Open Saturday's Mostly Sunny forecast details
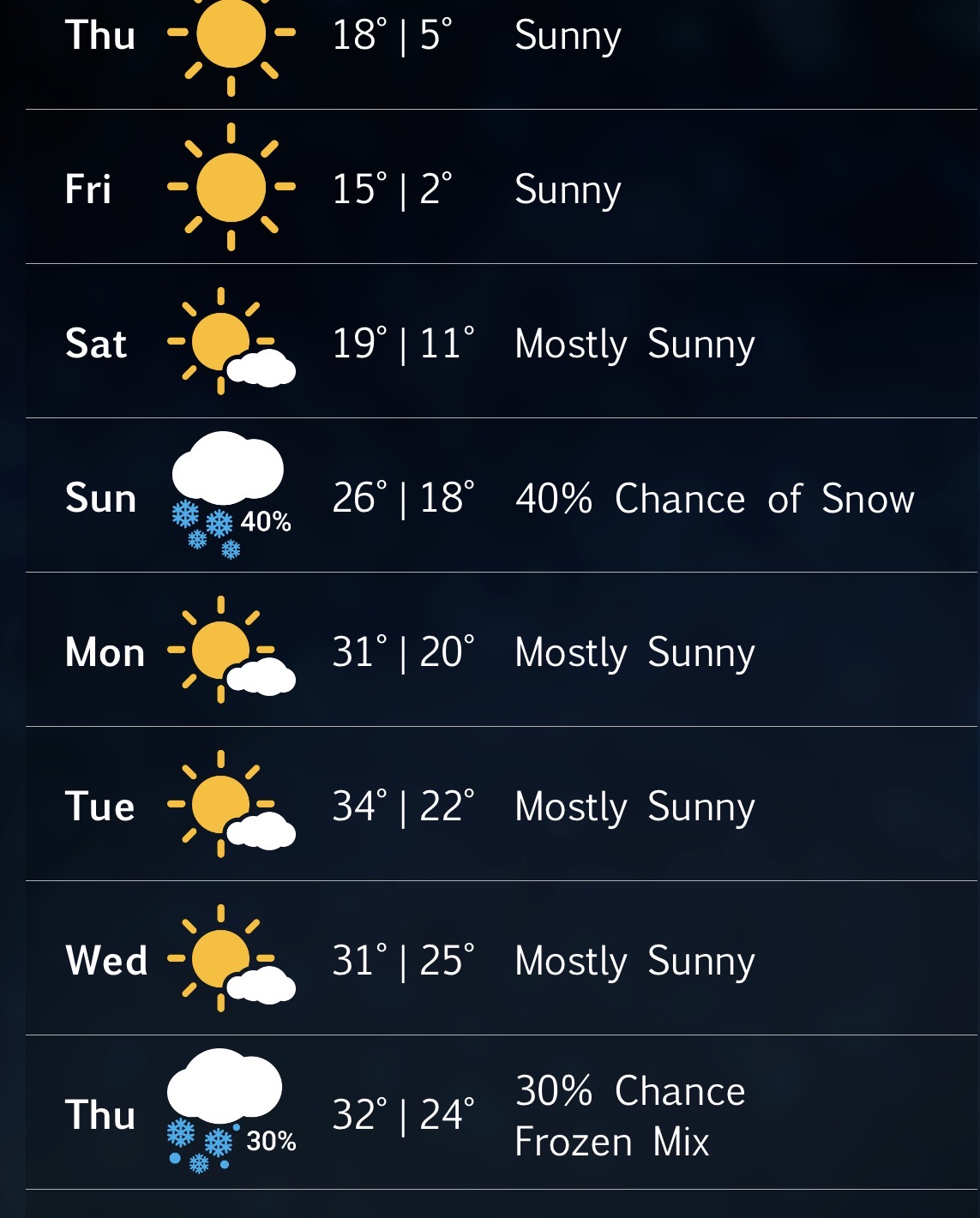Image resolution: width=980 pixels, height=1218 pixels. click(501, 342)
